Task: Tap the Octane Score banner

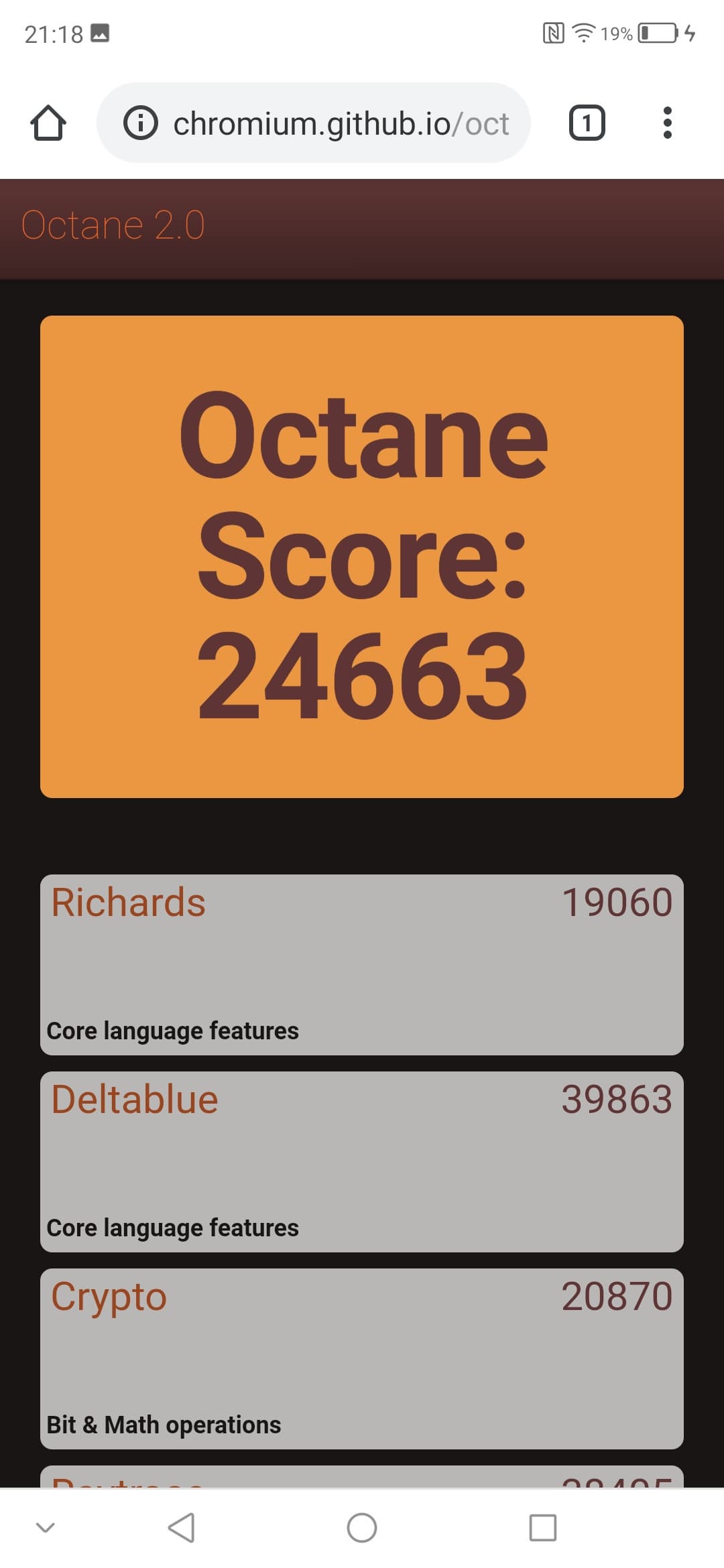Action: pos(362,556)
